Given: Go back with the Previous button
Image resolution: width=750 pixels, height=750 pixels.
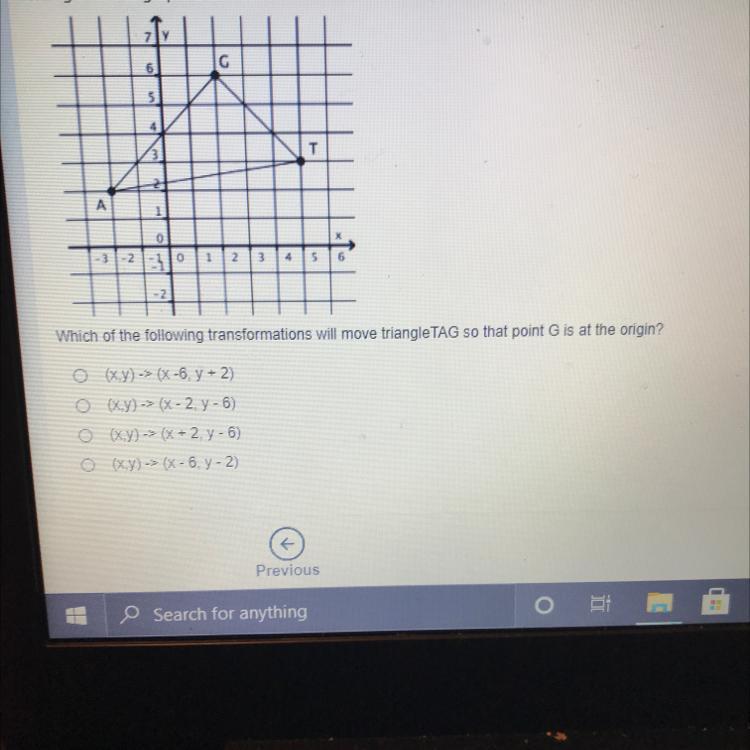Looking at the screenshot, I should (x=287, y=545).
